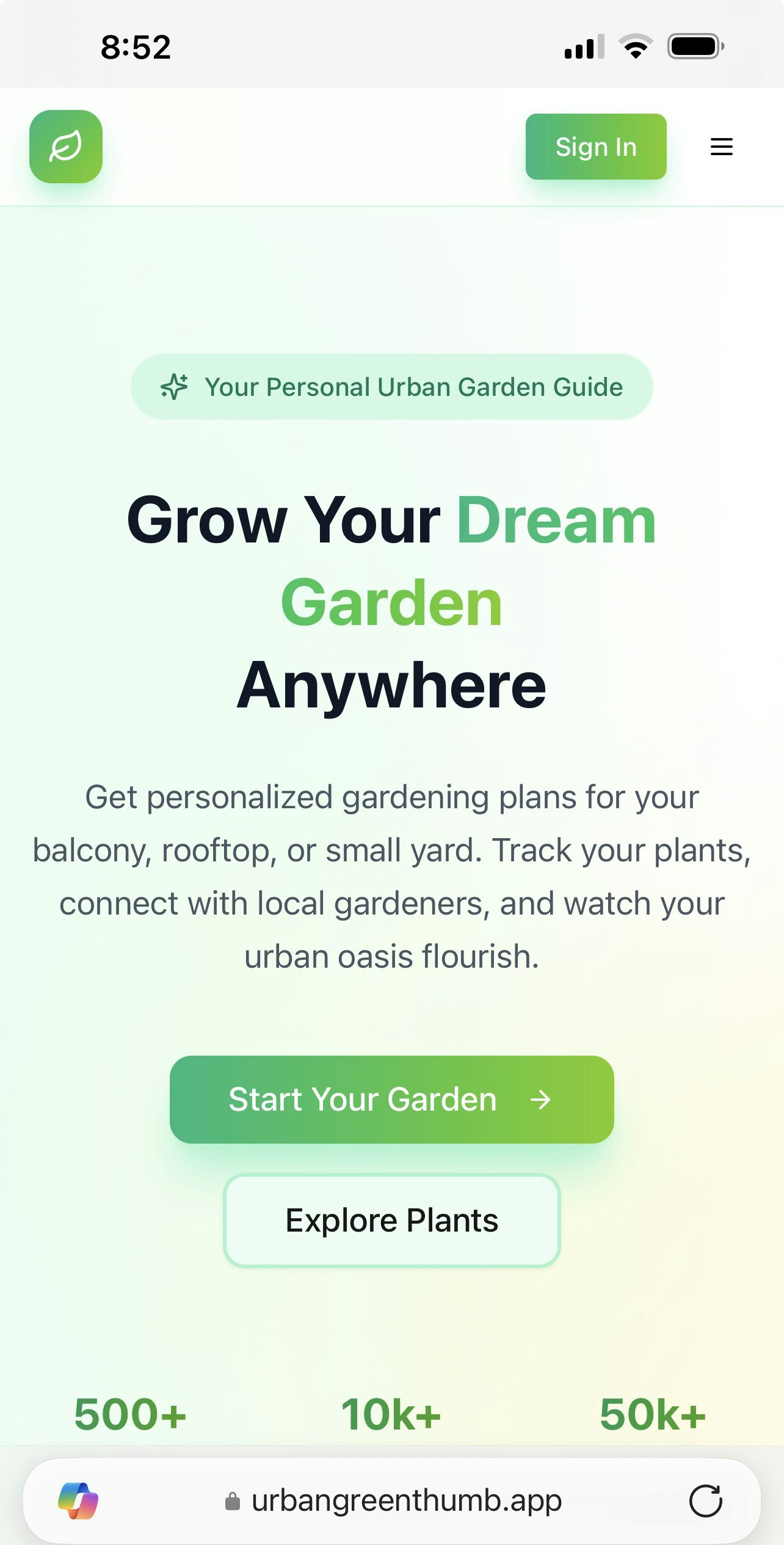Image resolution: width=784 pixels, height=1545 pixels.
Task: Tap the 10k+ statistic
Action: coord(391,1415)
